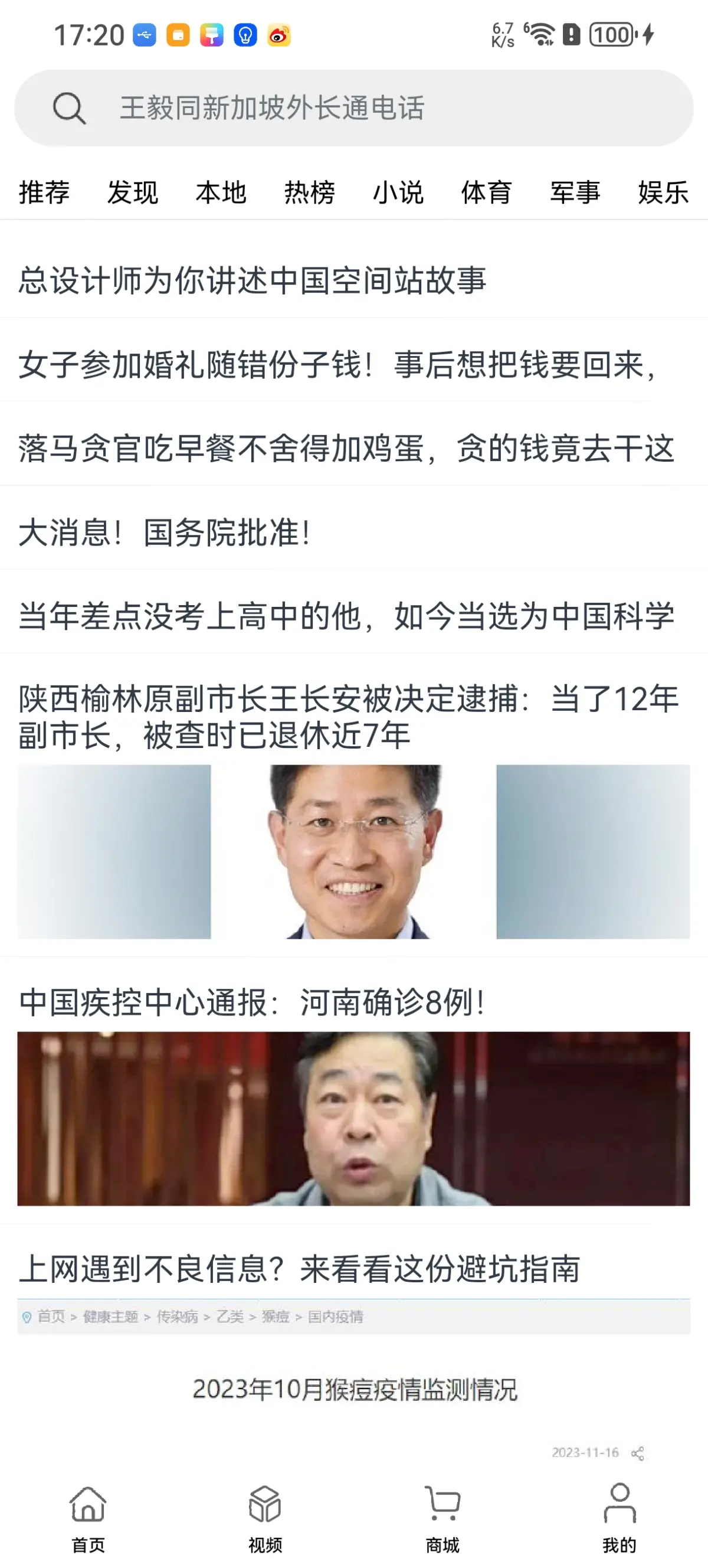The image size is (708, 1568).
Task: Open the search box at the top
Action: pos(353,107)
